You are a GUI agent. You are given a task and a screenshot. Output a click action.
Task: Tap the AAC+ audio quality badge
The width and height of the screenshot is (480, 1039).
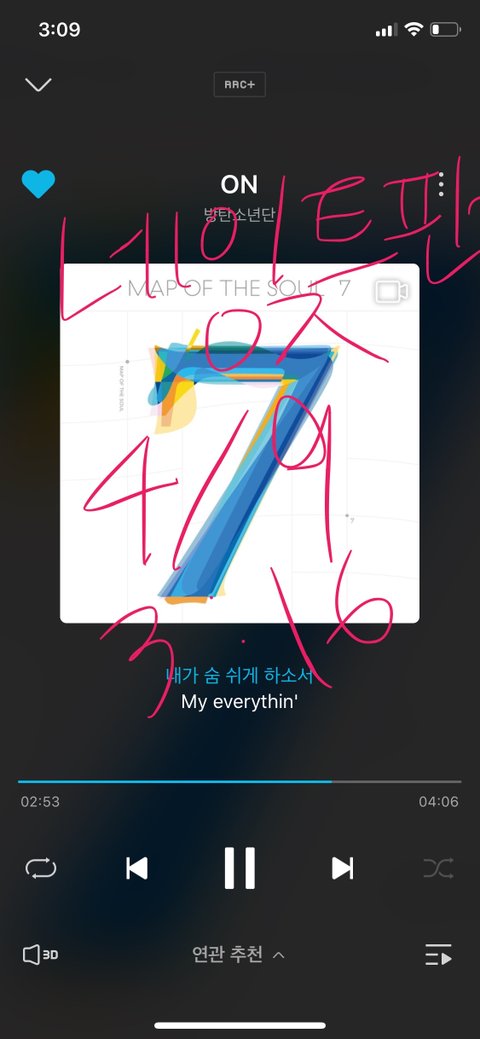pyautogui.click(x=239, y=85)
